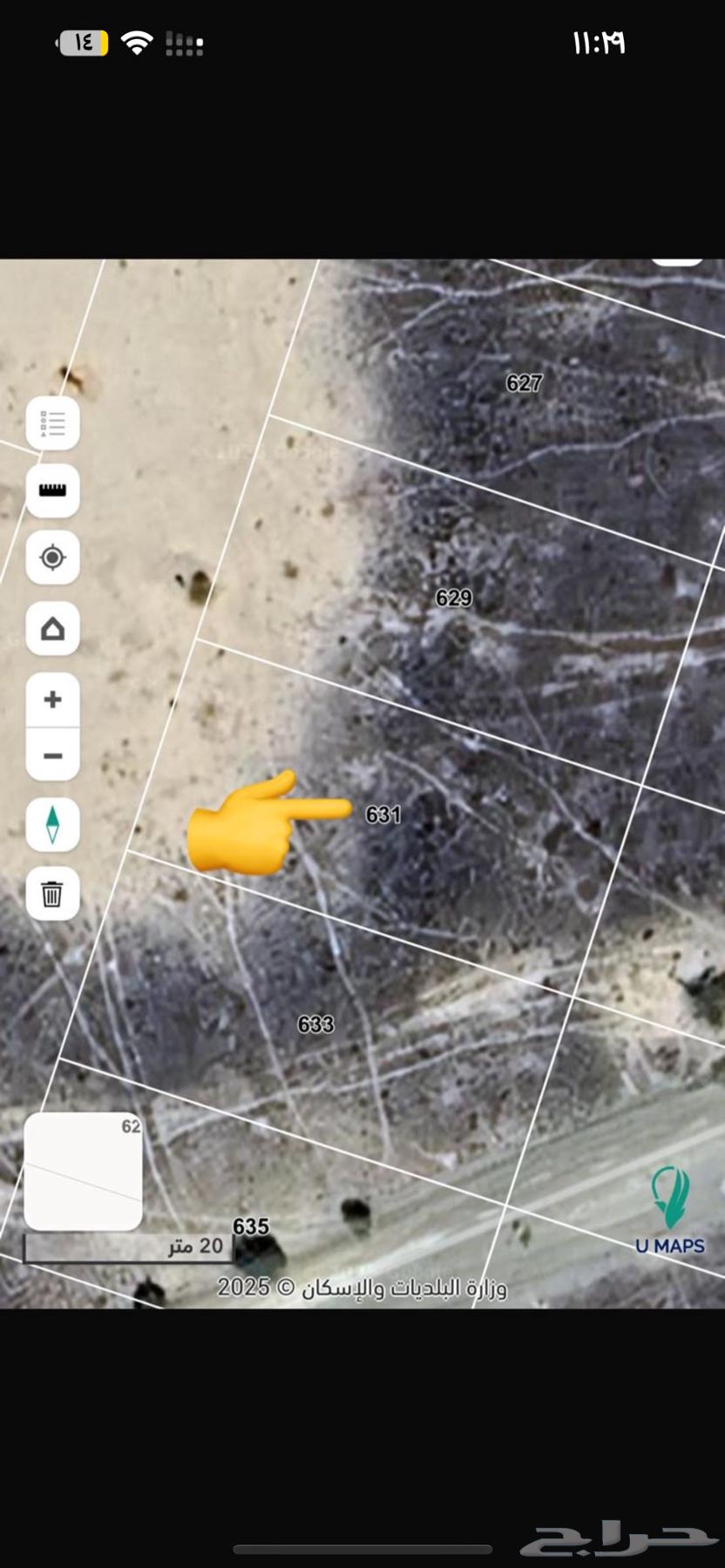Open the map layers list
725x1568 pixels.
[x=52, y=424]
